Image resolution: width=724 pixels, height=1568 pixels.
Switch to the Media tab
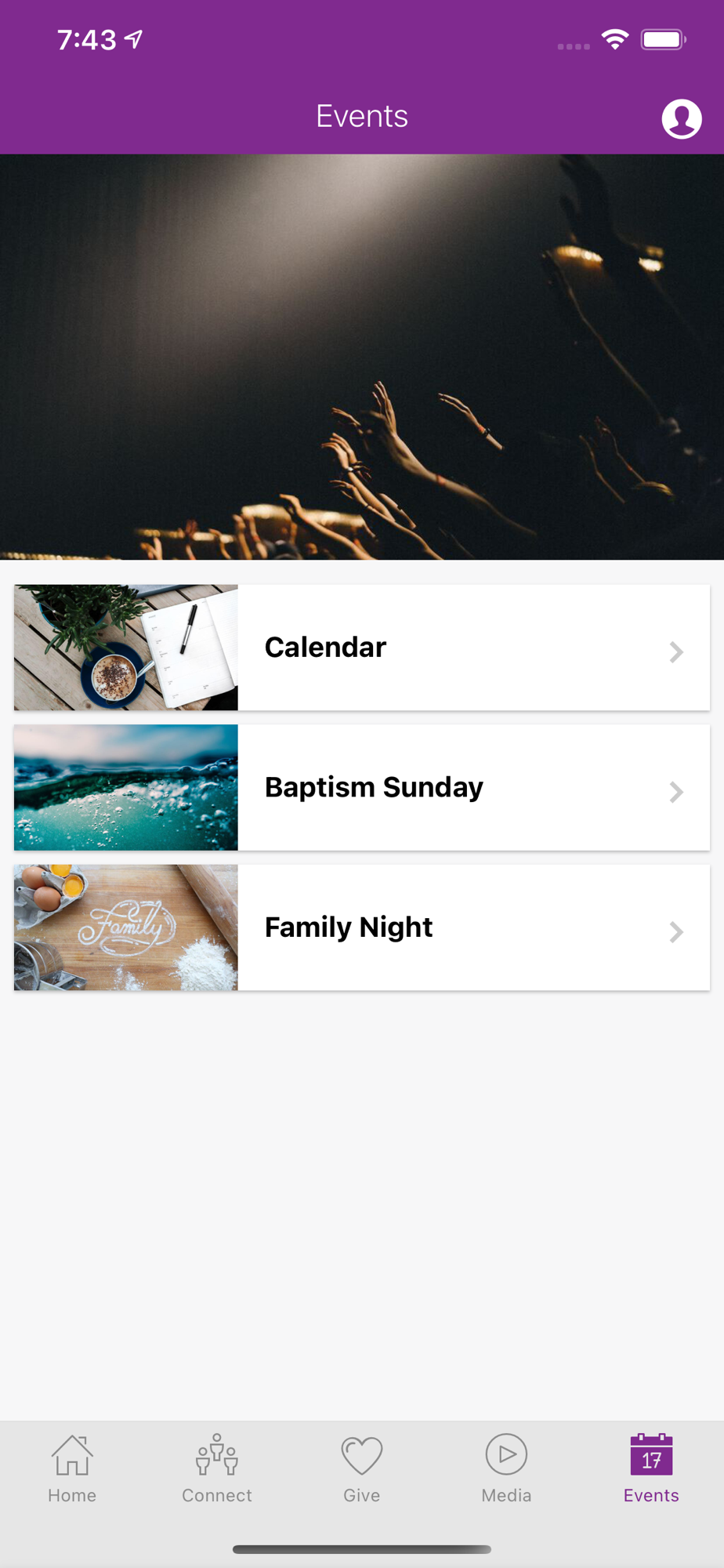[507, 1468]
